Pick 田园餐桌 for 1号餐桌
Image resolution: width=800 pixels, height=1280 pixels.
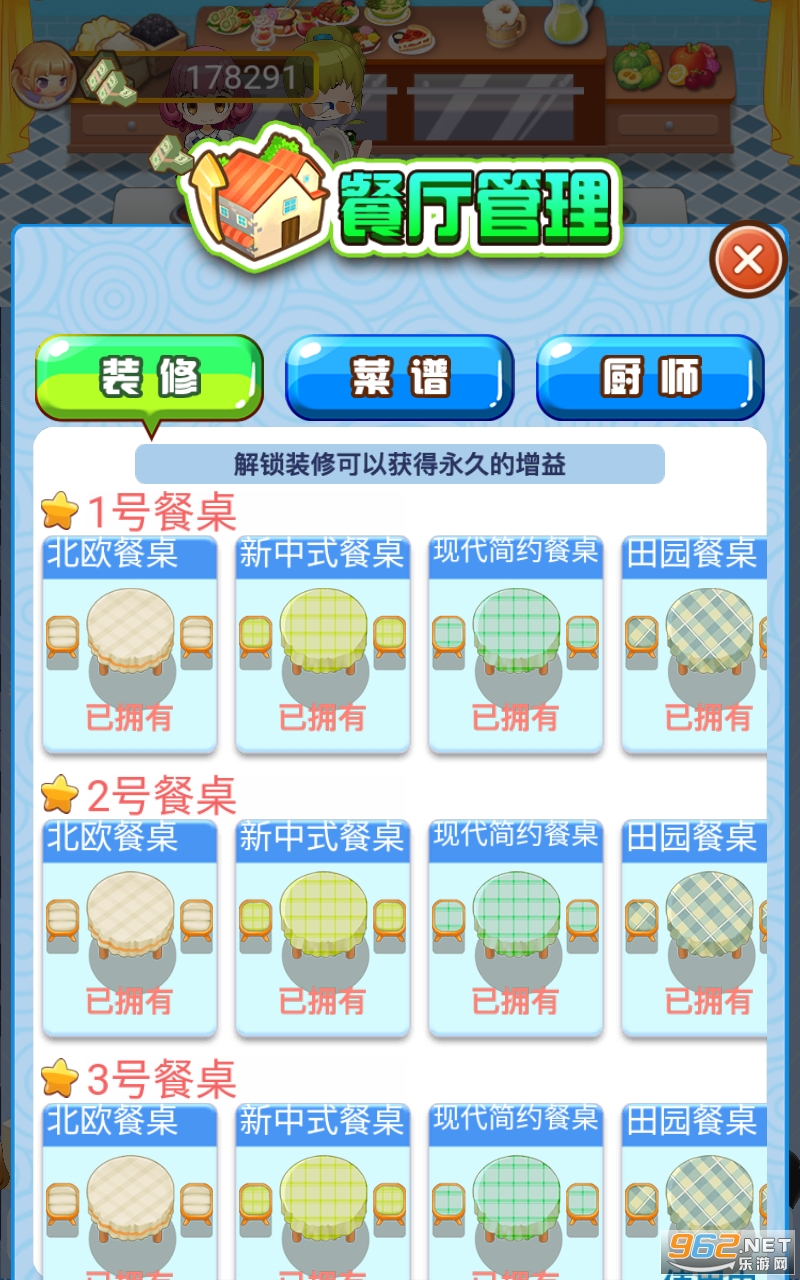click(695, 645)
